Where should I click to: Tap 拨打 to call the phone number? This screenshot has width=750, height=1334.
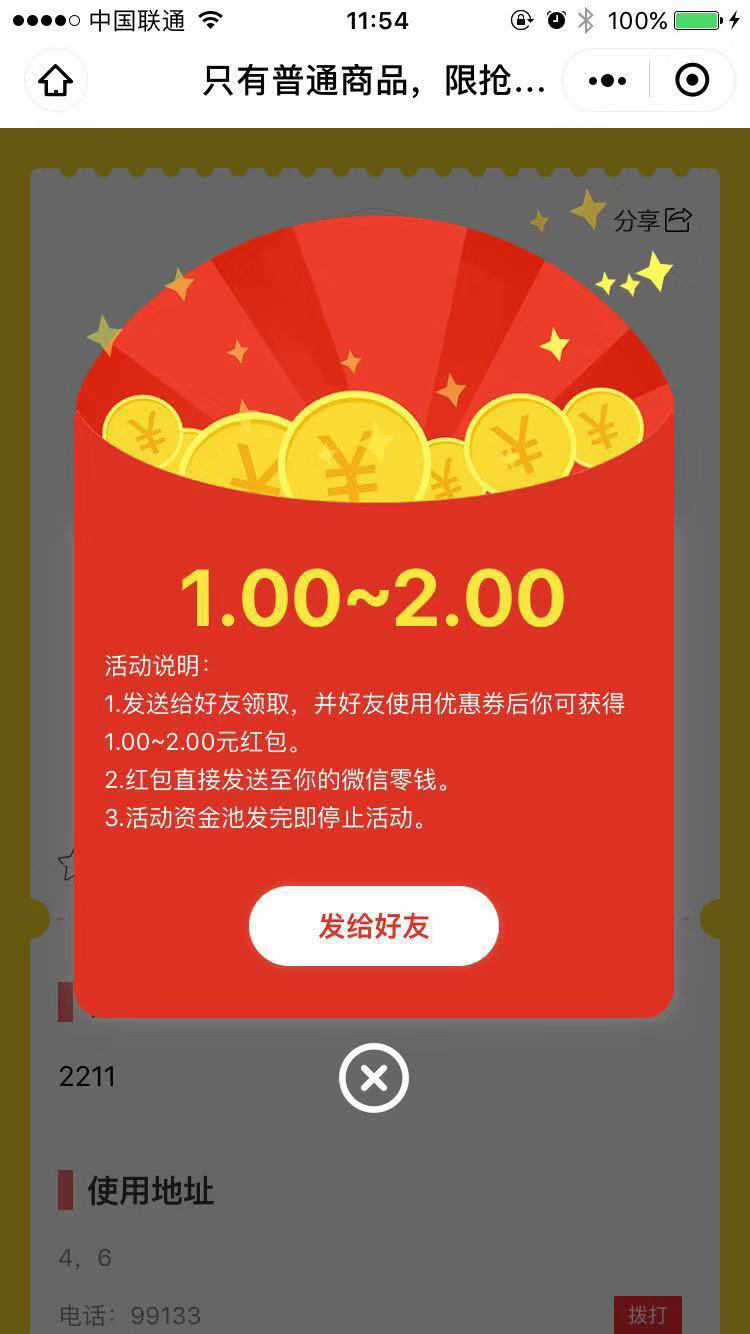pos(647,1314)
